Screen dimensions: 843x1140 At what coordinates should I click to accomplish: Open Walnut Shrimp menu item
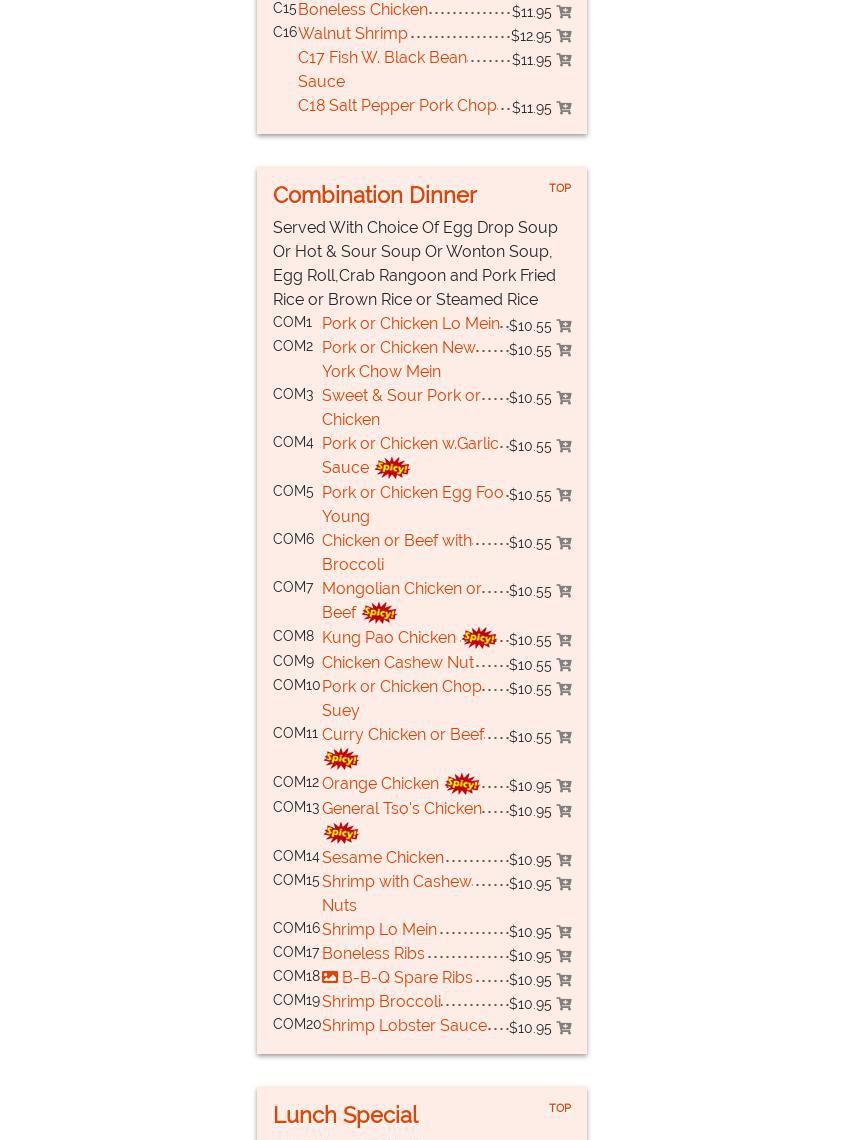(353, 34)
